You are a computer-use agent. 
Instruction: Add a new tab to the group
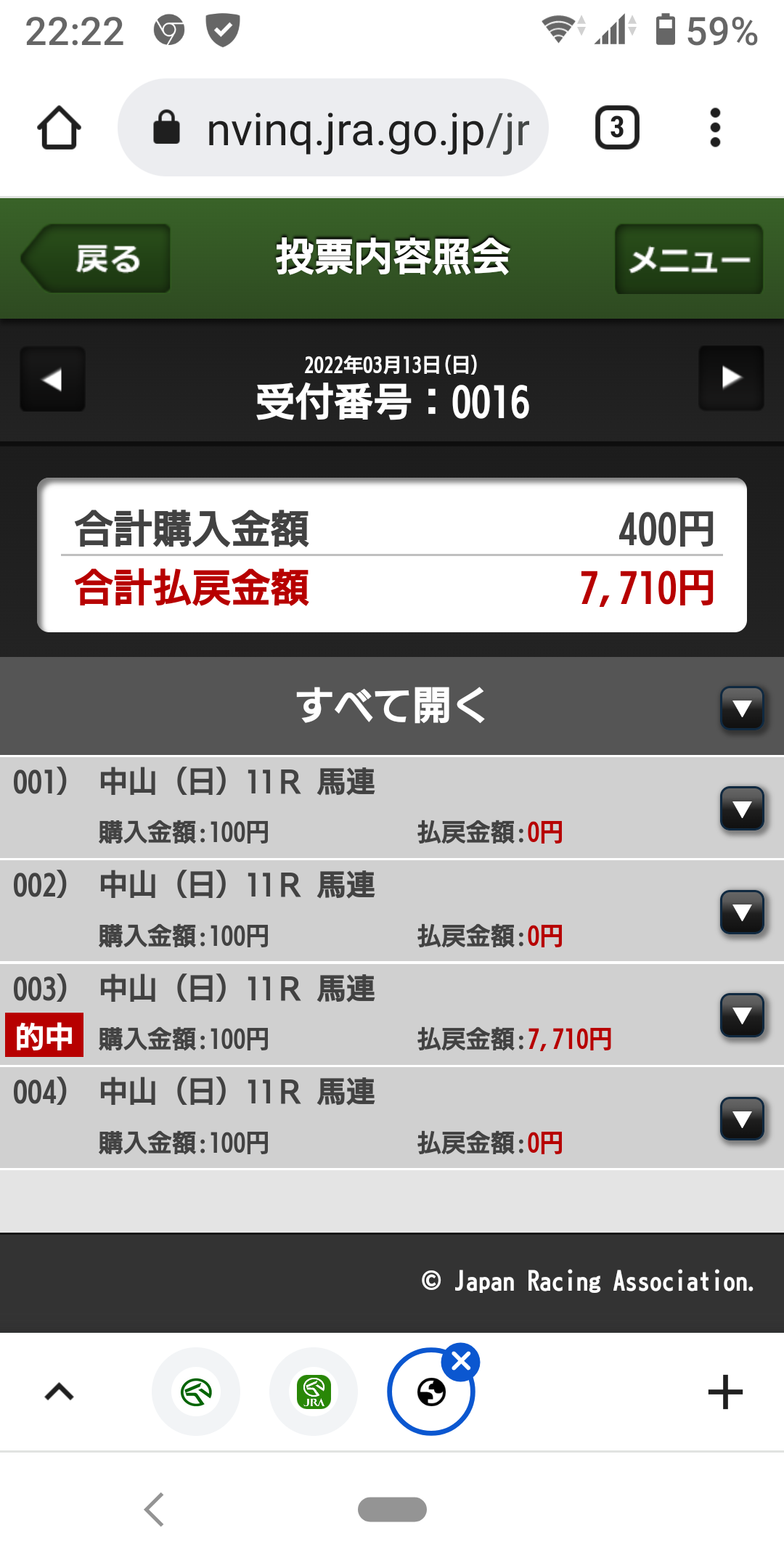click(724, 1392)
